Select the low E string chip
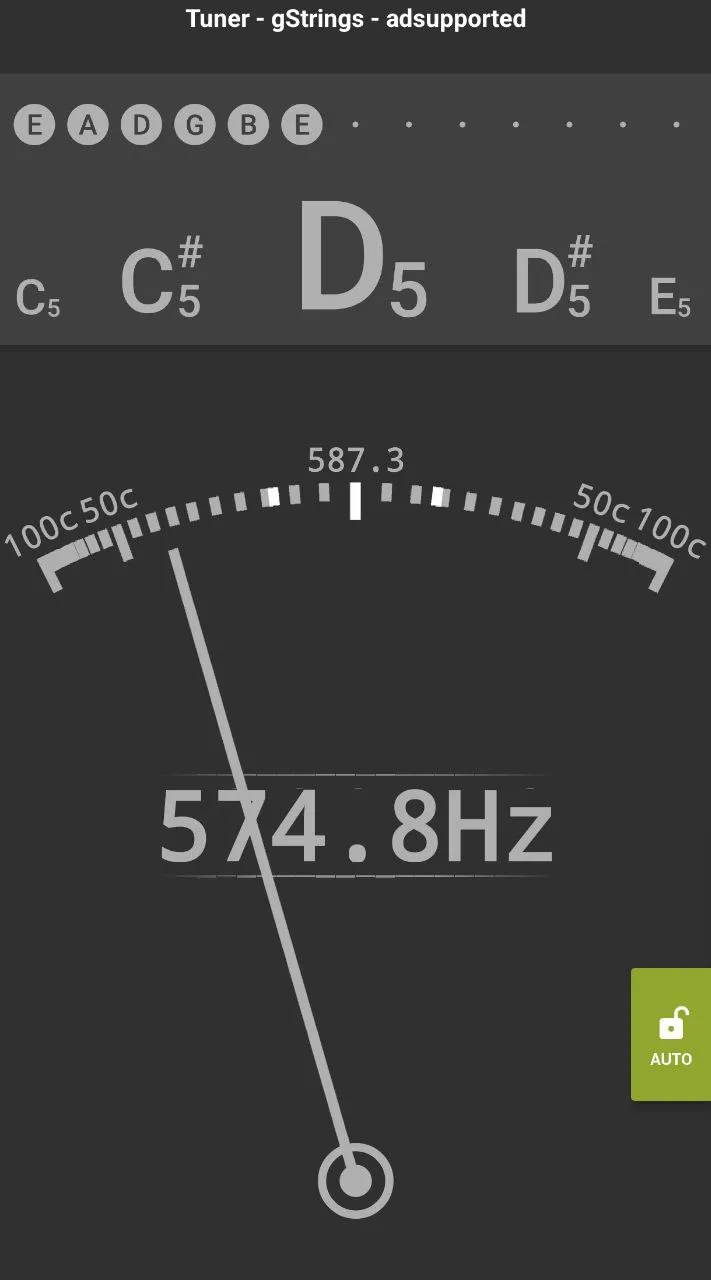Viewport: 711px width, 1280px height. coord(35,126)
